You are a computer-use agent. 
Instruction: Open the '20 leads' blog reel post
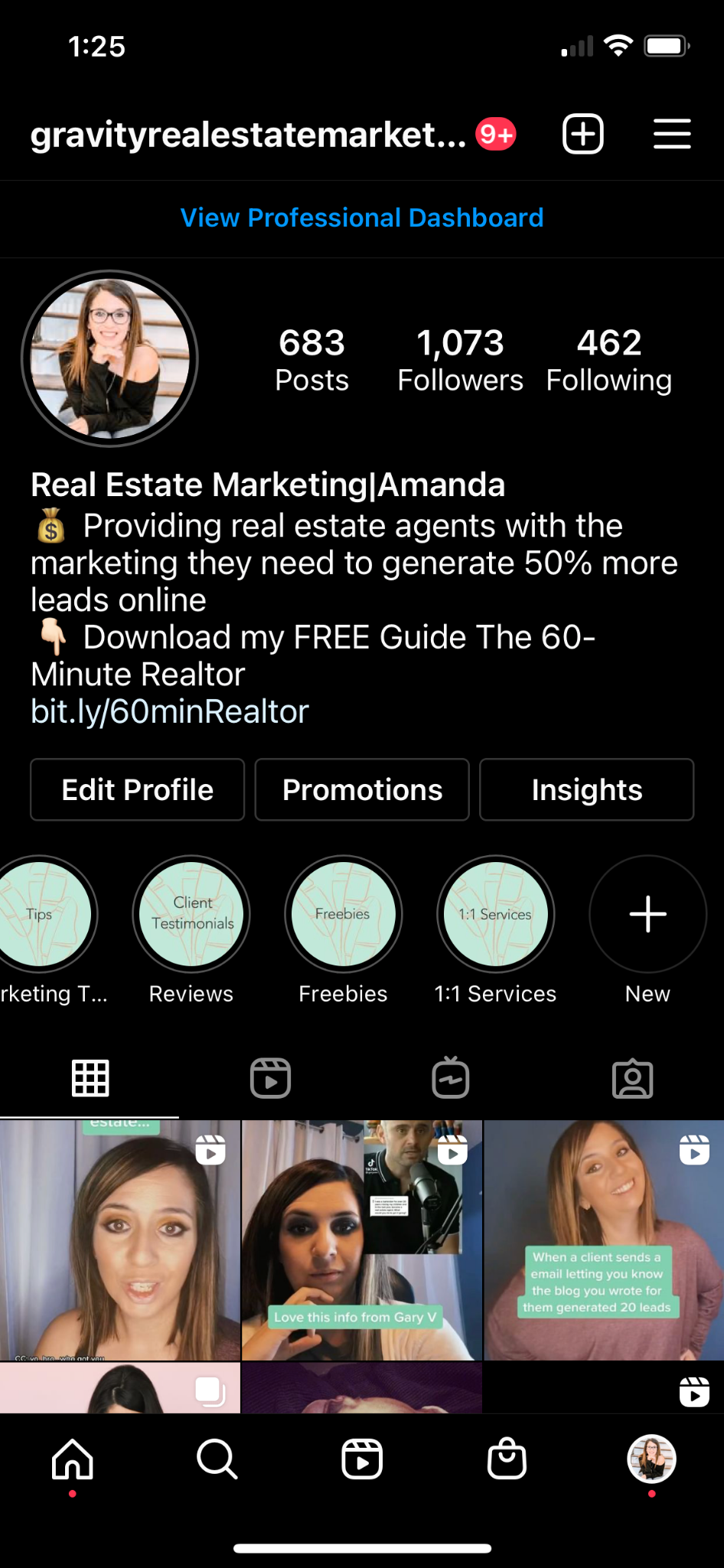[604, 1240]
